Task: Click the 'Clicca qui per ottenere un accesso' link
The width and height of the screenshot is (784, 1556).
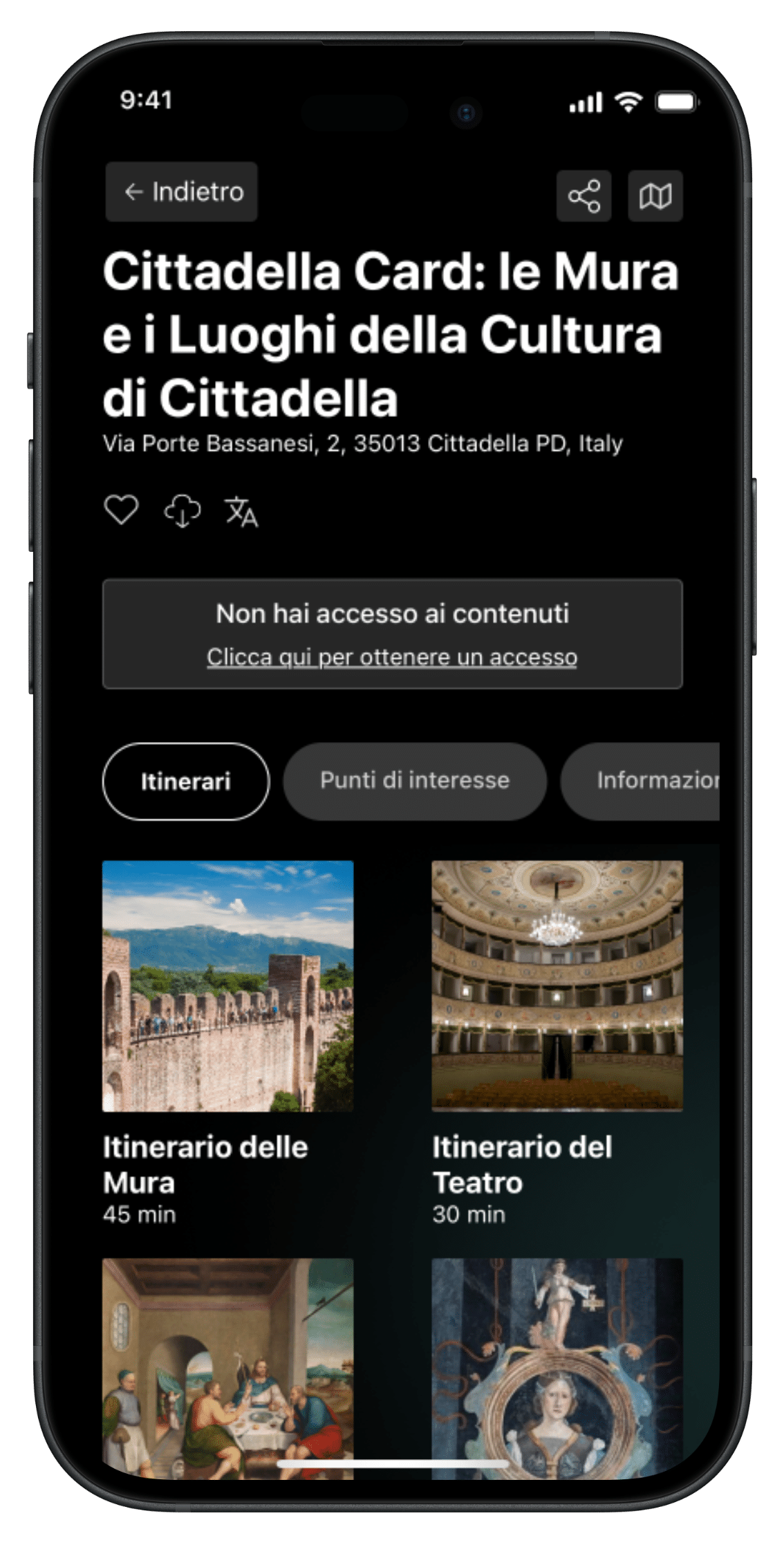Action: 392,658
